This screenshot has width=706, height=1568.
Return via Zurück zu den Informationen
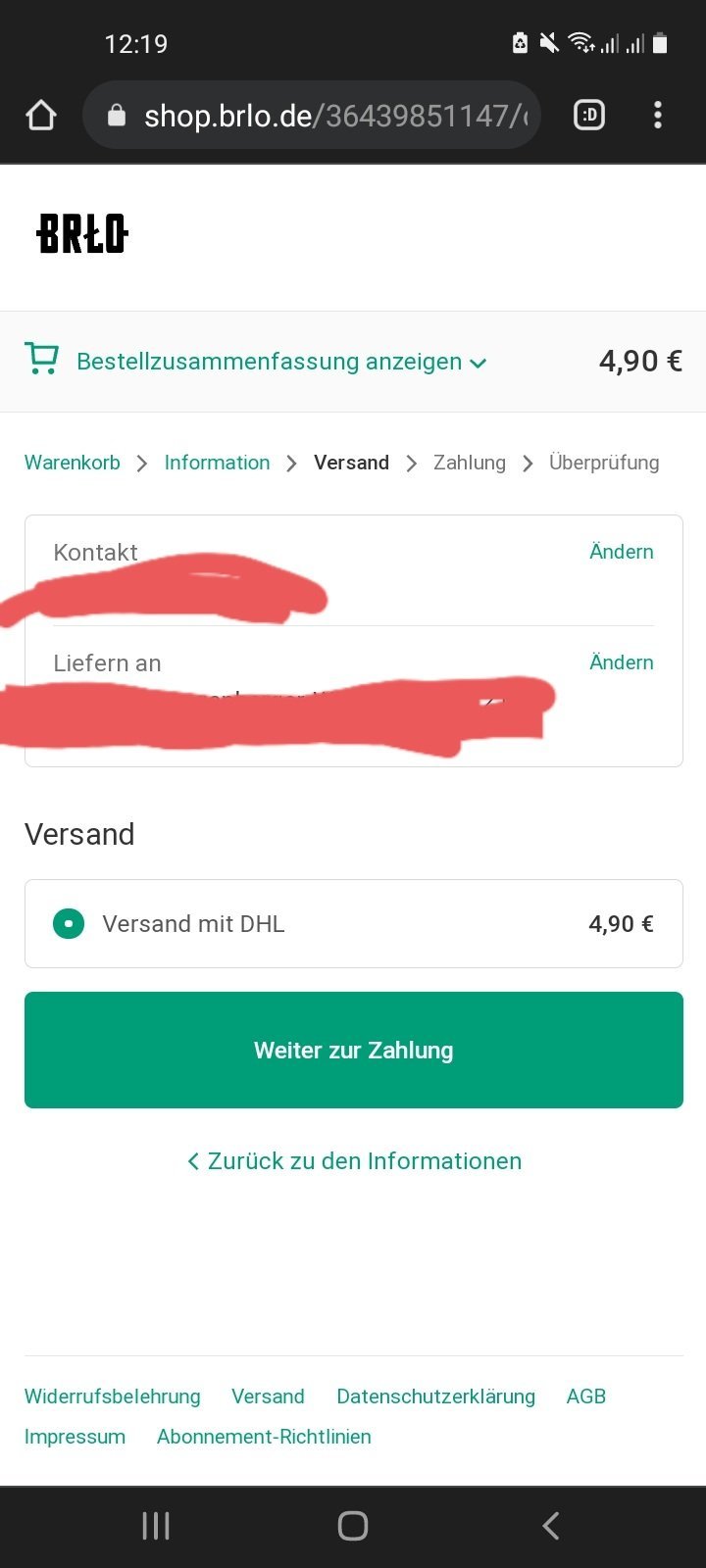tap(354, 1161)
